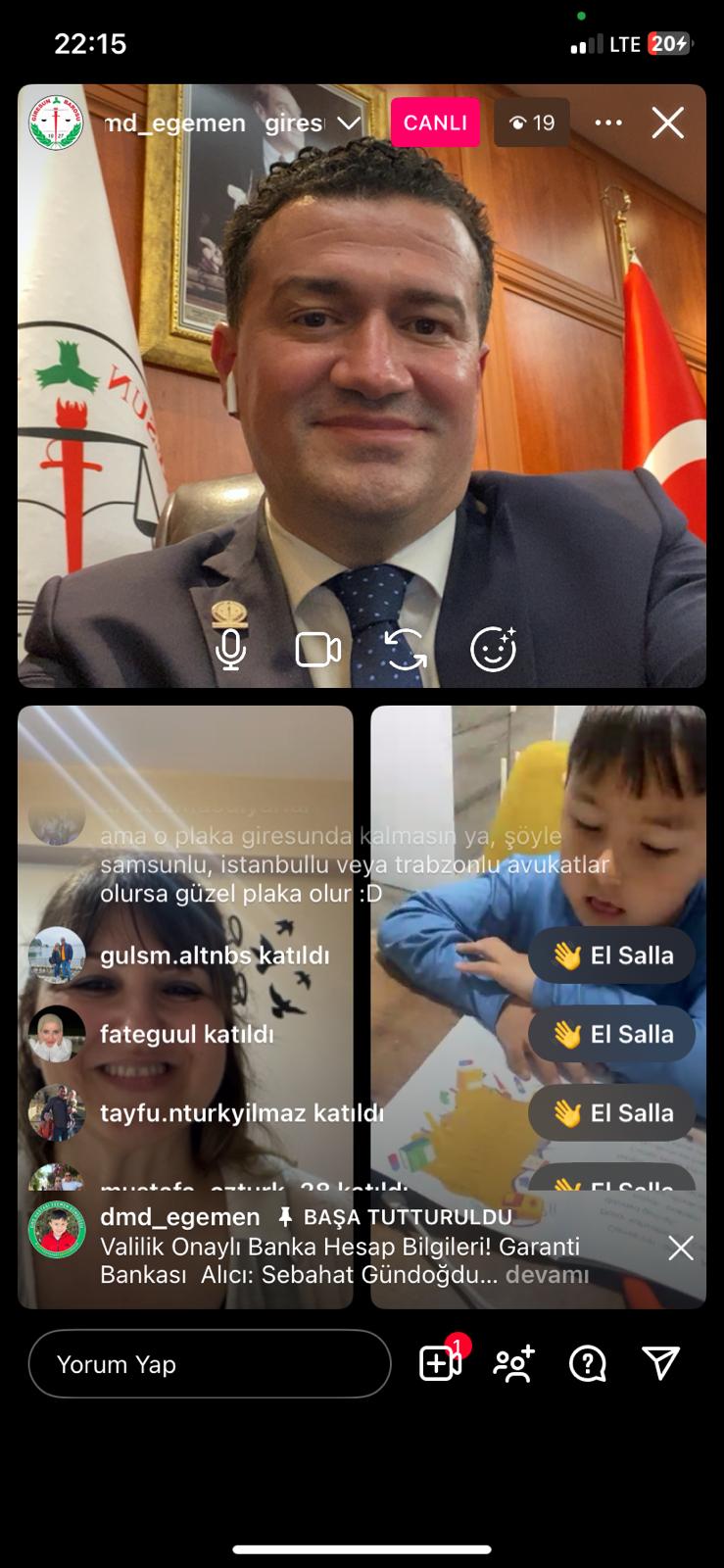This screenshot has width=724, height=1568.
Task: Open giresun baro profile picture
Action: (56, 122)
